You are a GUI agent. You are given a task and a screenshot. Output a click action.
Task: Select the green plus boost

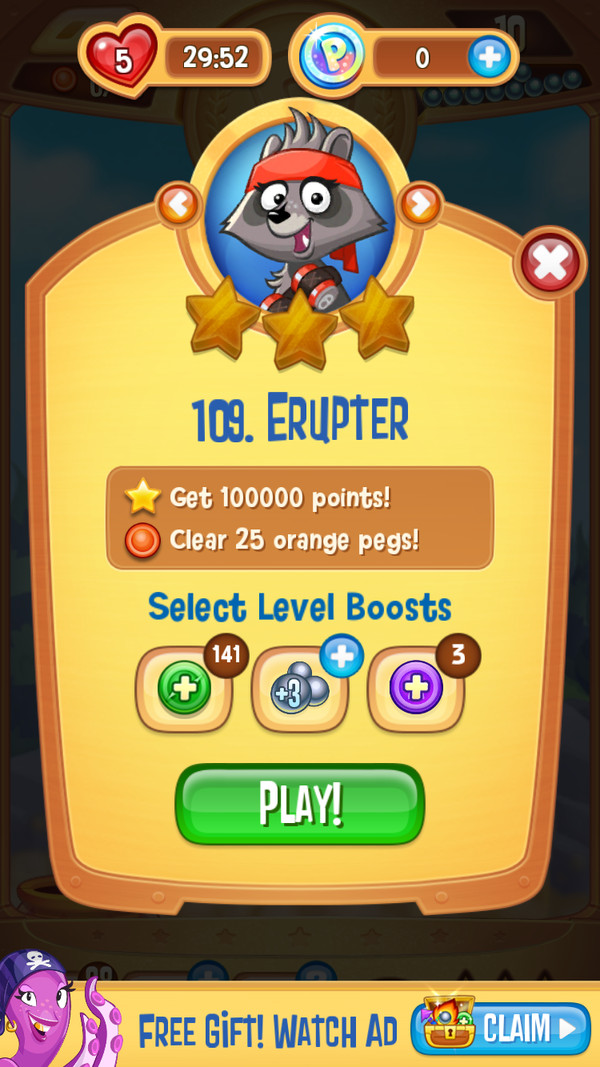[184, 689]
